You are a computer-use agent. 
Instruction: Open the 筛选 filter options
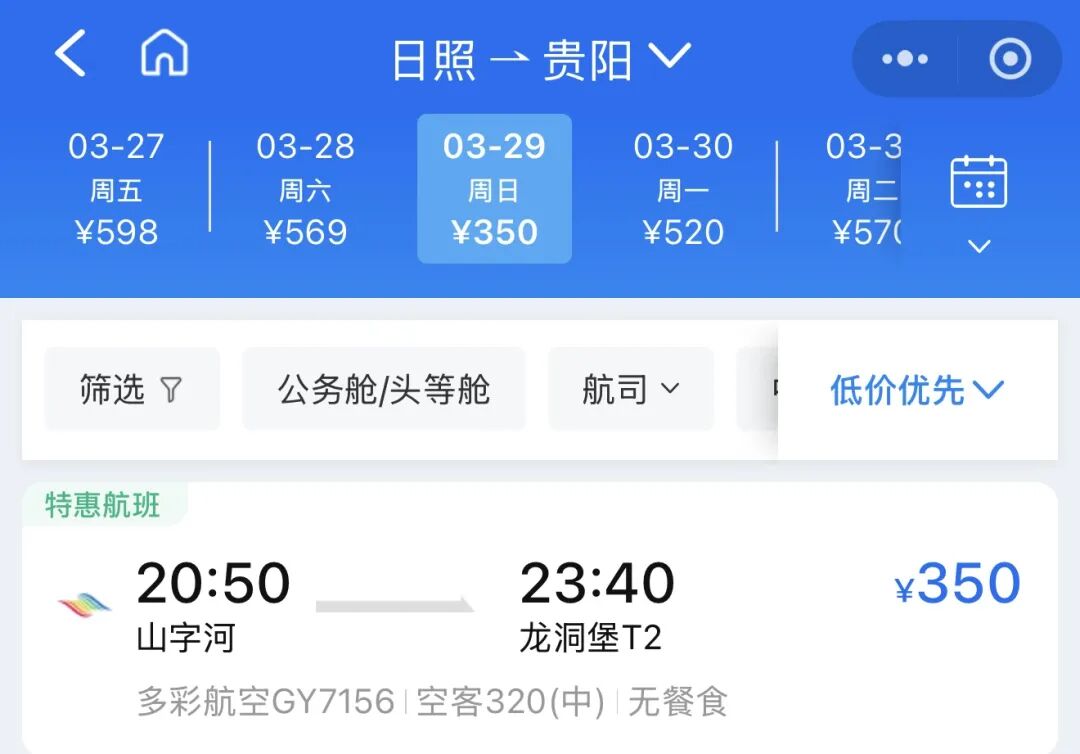click(x=131, y=389)
